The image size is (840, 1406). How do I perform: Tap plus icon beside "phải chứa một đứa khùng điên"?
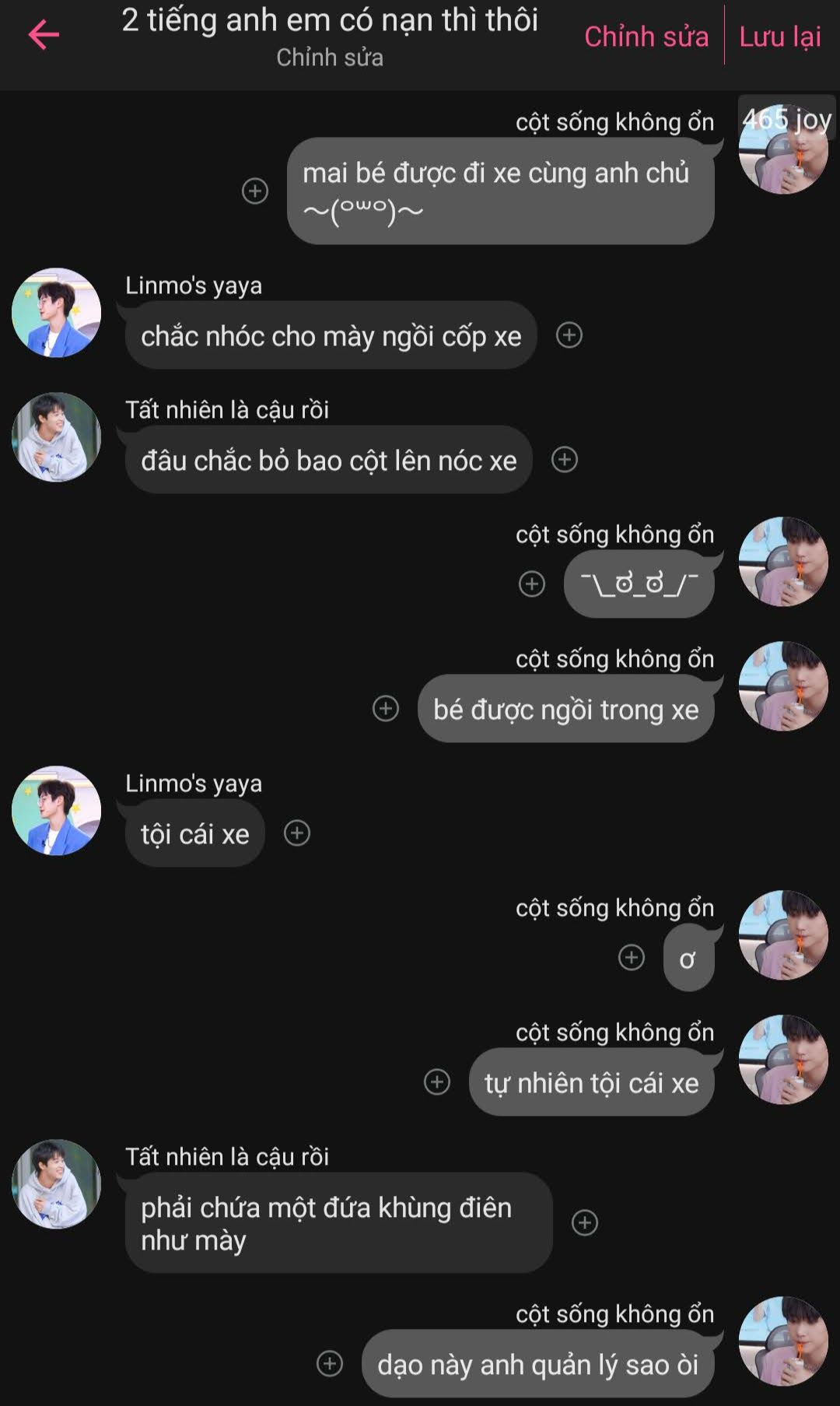point(585,1222)
